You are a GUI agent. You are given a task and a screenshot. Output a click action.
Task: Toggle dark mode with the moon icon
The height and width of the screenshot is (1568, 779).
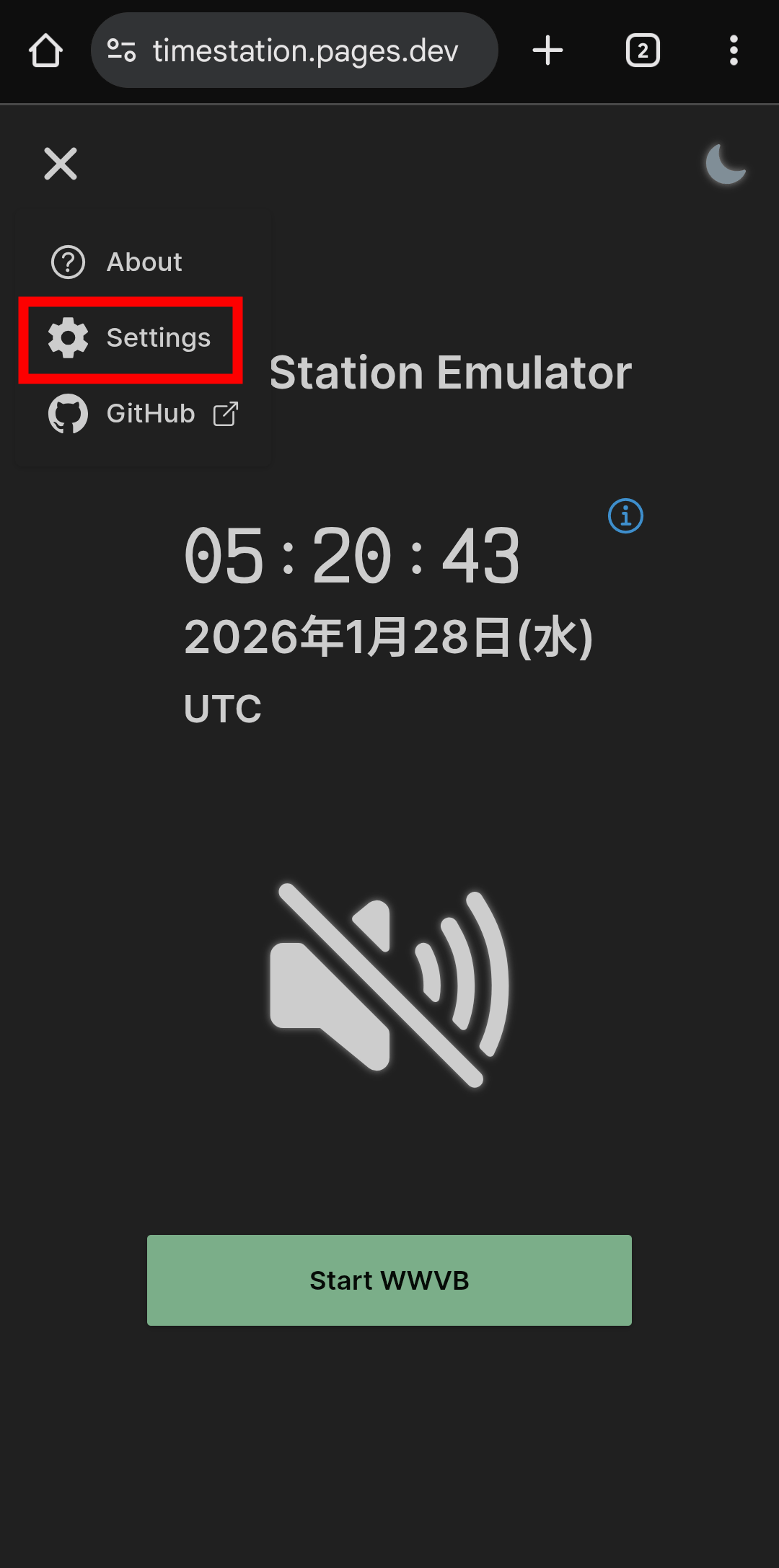pos(725,164)
